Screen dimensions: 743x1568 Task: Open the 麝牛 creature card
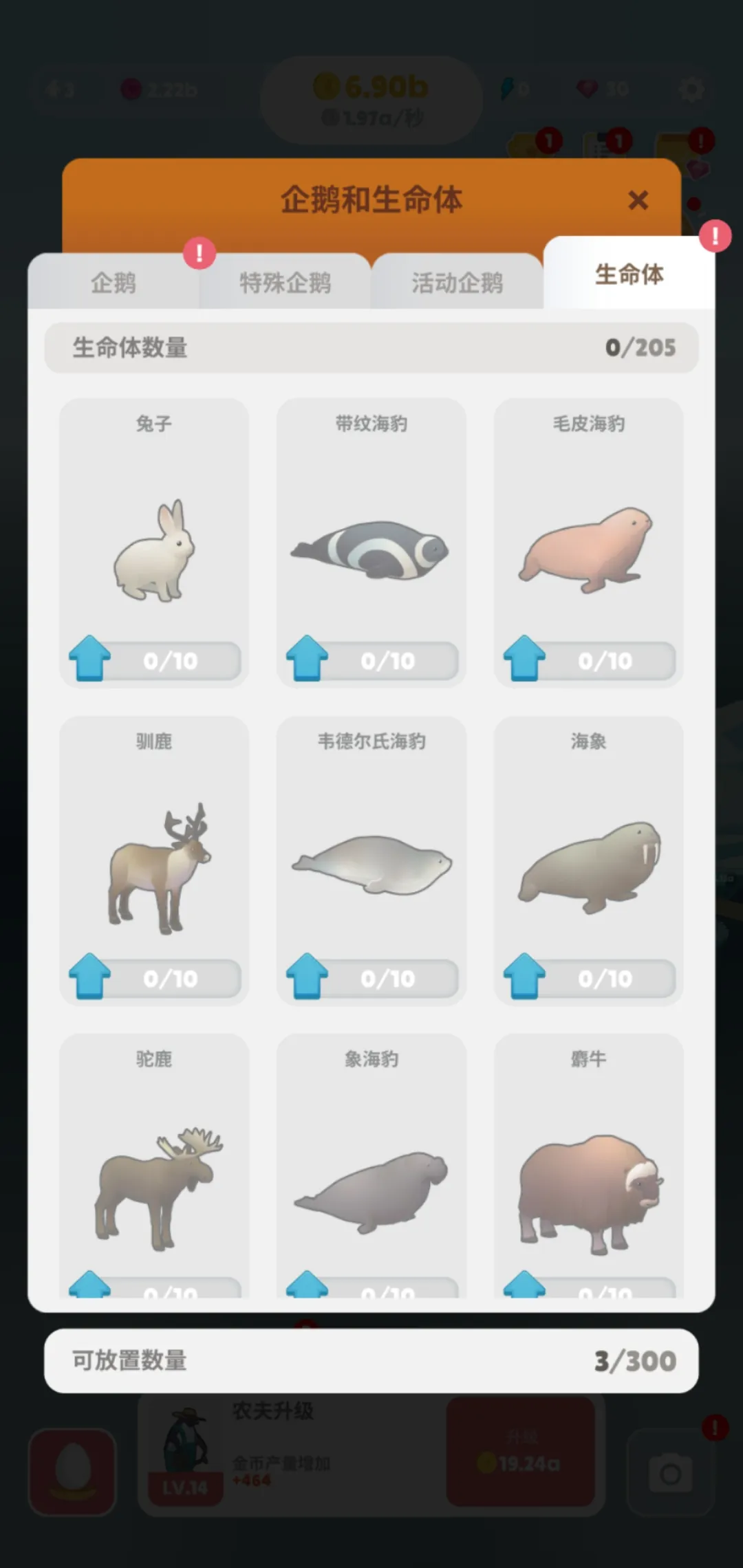click(589, 1169)
